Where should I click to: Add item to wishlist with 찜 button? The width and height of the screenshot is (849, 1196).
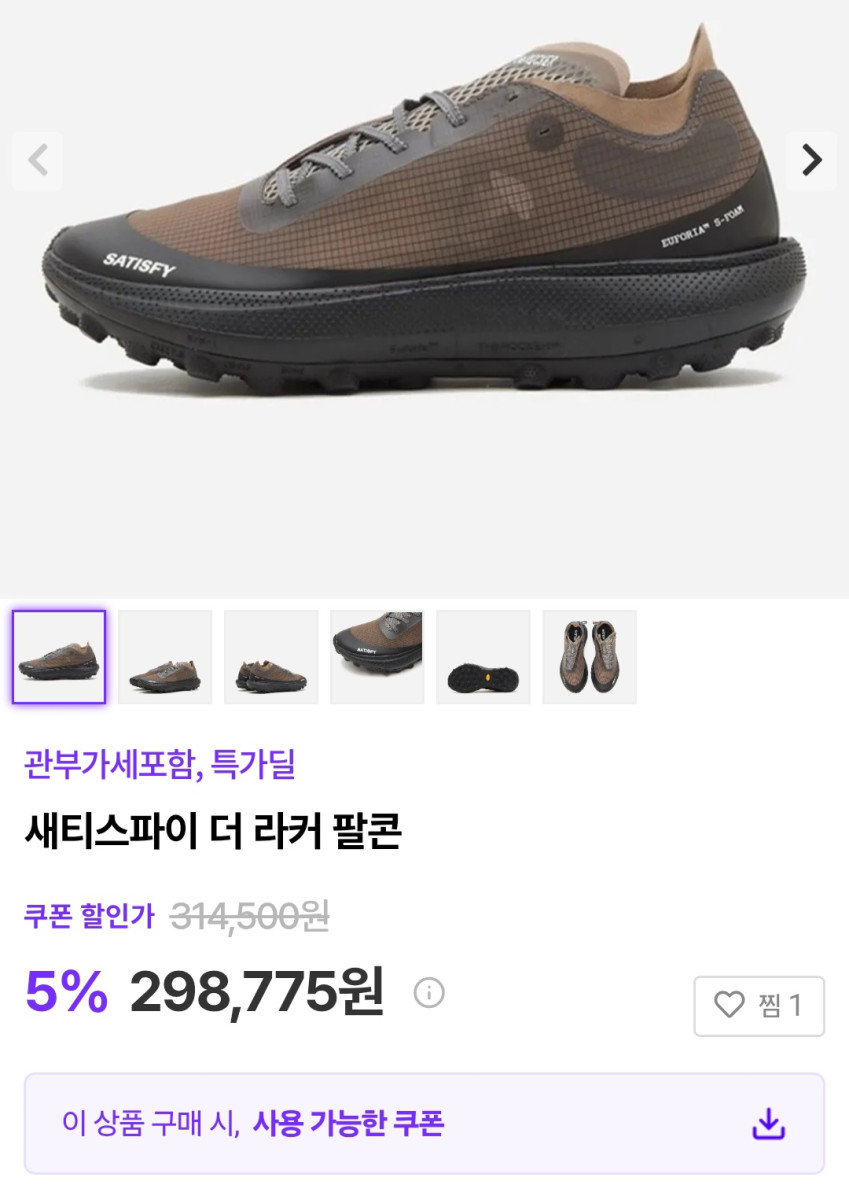(759, 1005)
